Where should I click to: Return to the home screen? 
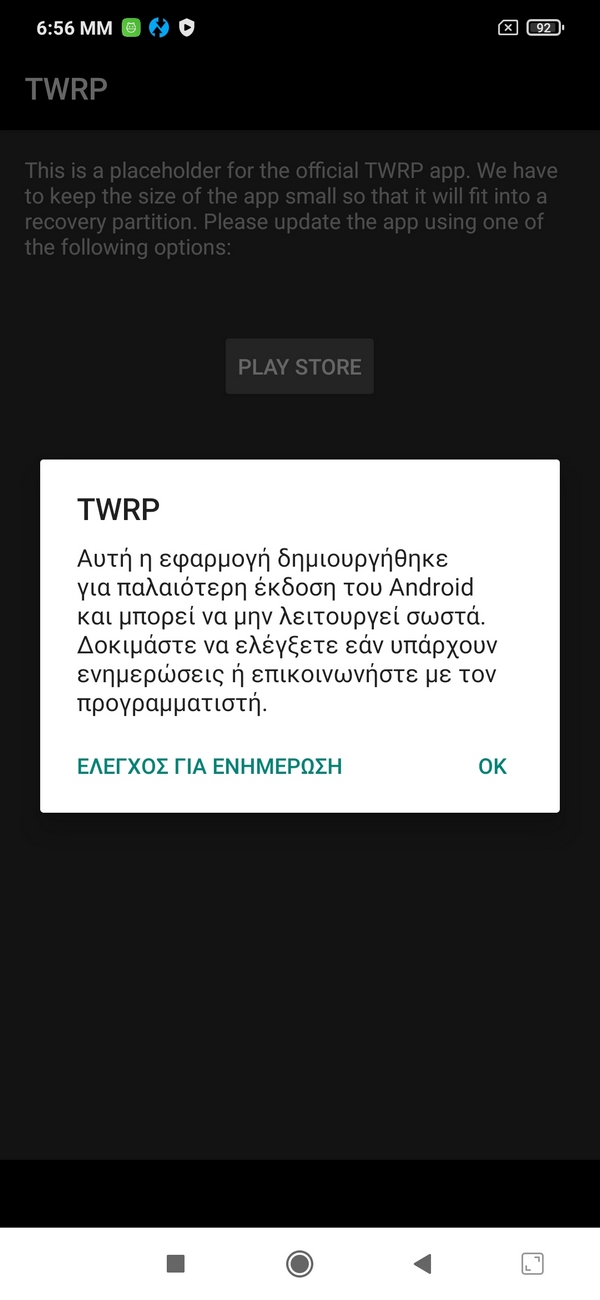pyautogui.click(x=299, y=1264)
